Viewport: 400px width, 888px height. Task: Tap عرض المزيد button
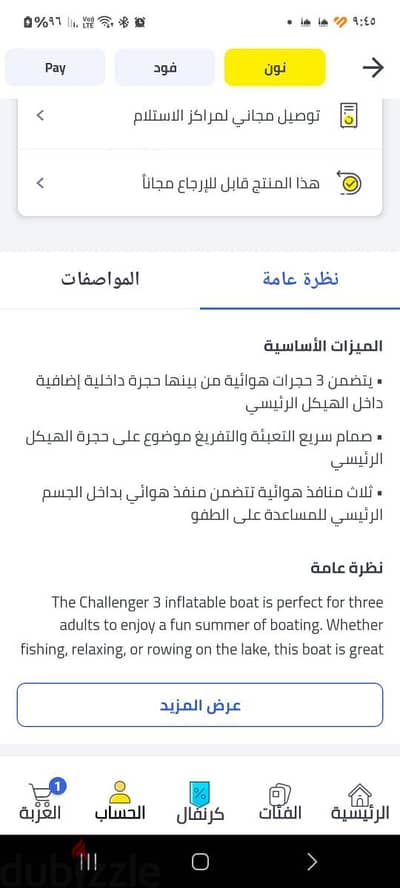tap(200, 705)
